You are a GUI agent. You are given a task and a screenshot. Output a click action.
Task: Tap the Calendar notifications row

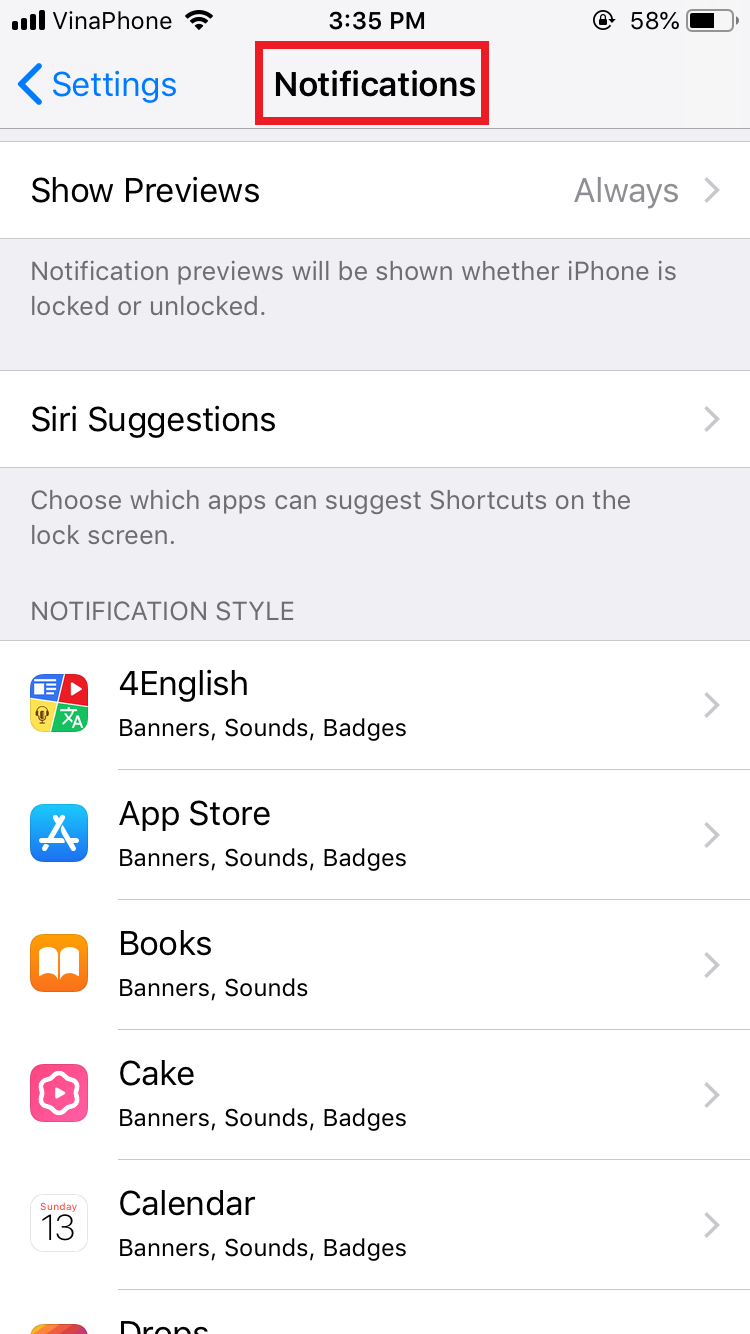point(375,1225)
